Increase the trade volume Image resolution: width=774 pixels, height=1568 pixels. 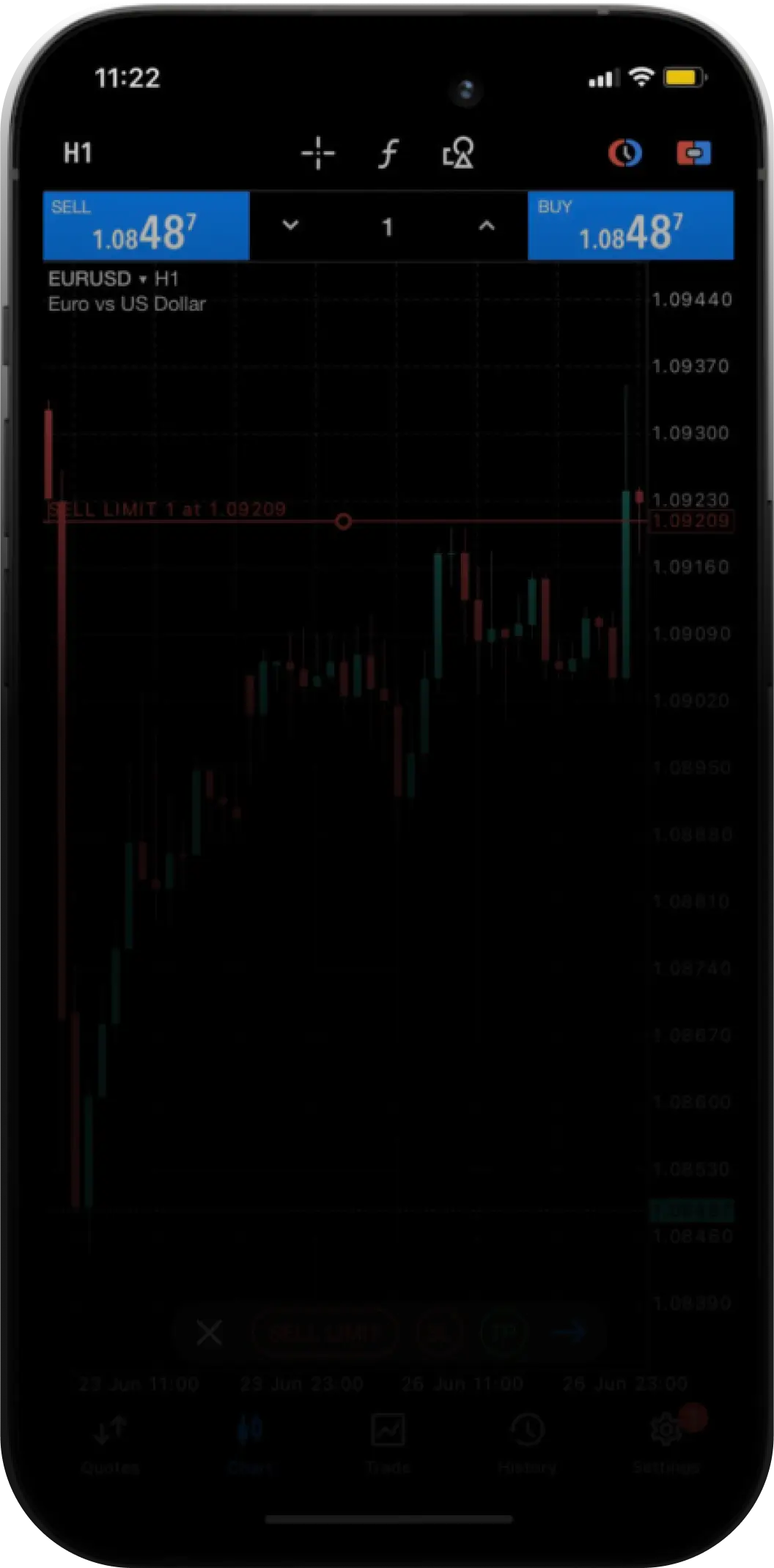click(x=487, y=226)
